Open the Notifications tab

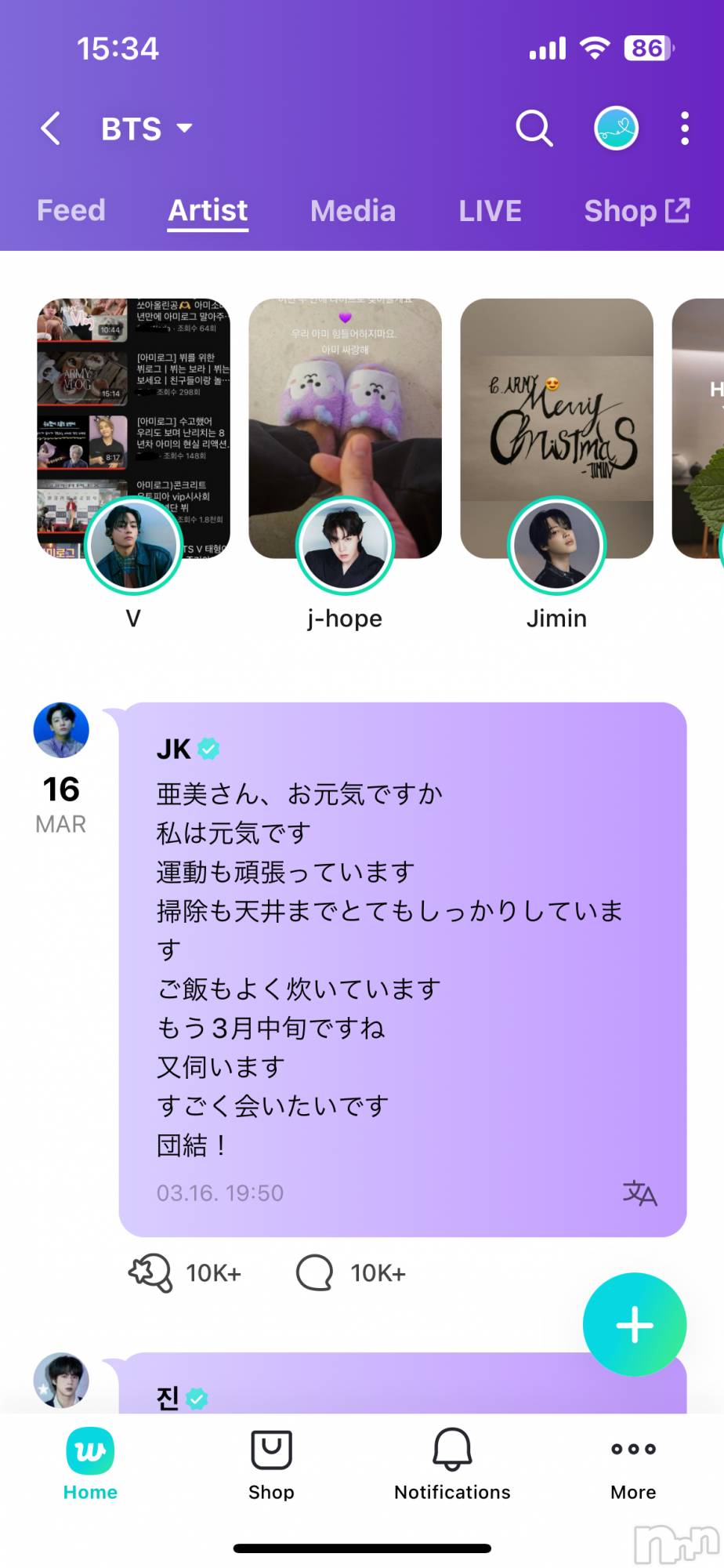pos(452,1464)
